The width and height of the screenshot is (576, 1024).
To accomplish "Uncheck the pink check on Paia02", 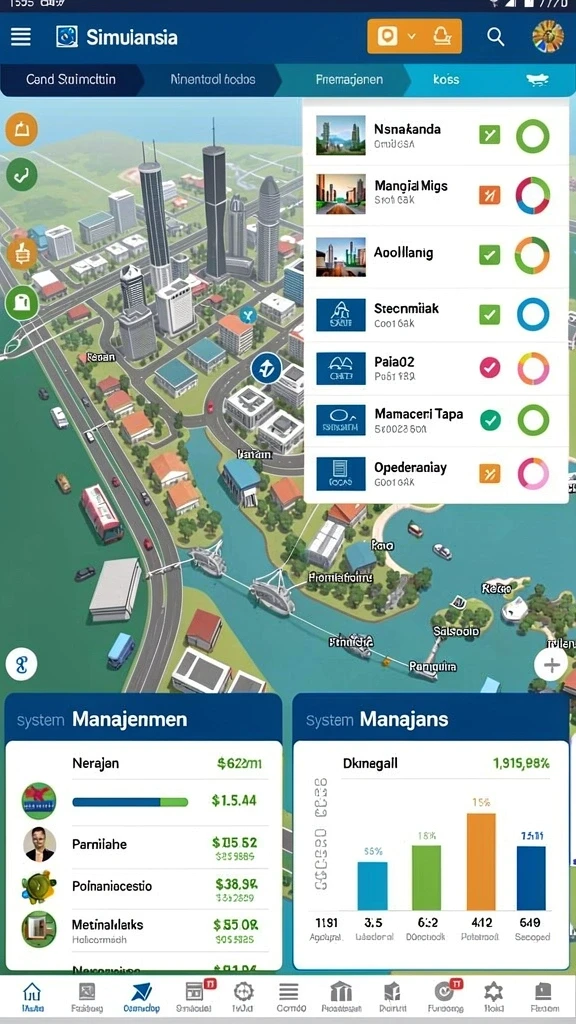I will [490, 368].
